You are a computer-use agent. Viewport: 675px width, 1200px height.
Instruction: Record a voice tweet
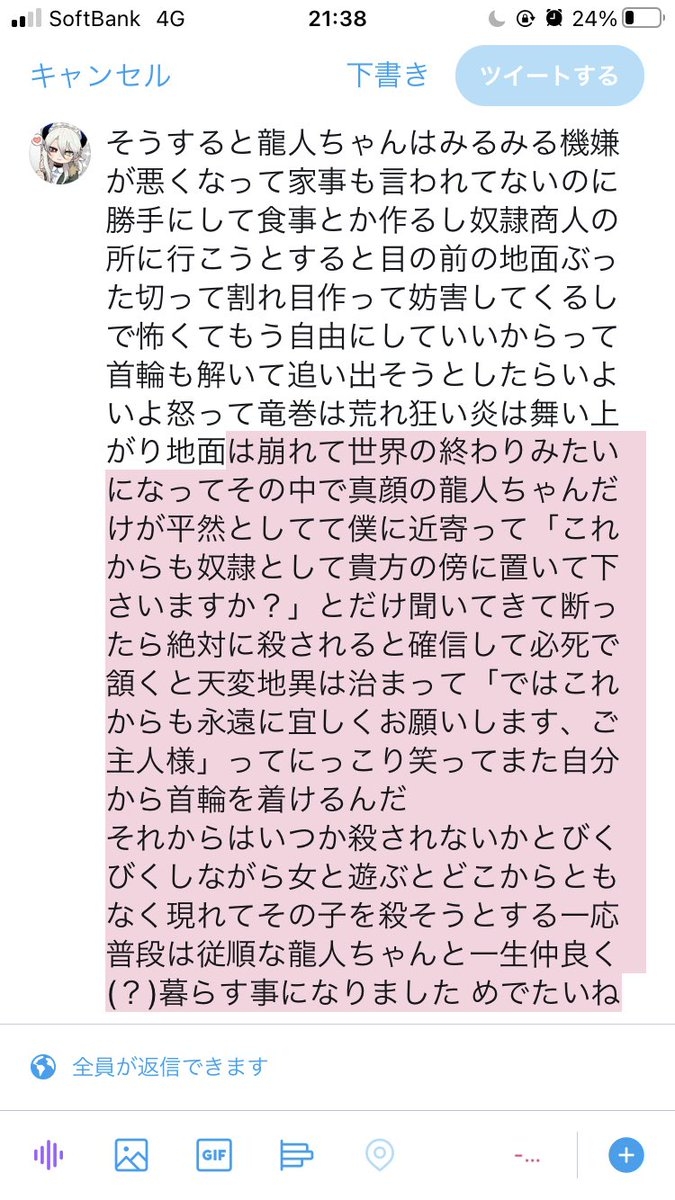tap(48, 1155)
